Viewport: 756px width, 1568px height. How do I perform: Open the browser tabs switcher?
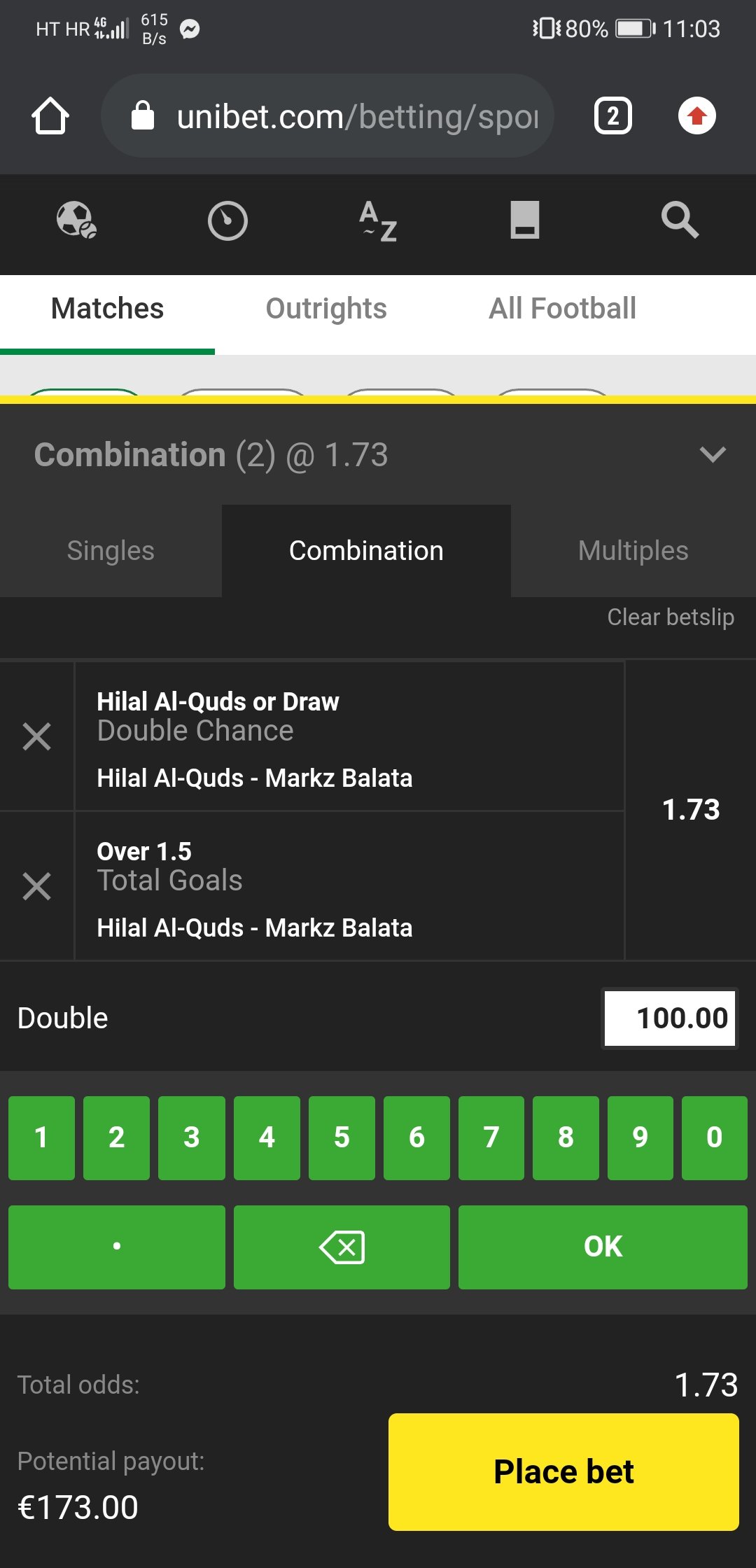click(613, 115)
